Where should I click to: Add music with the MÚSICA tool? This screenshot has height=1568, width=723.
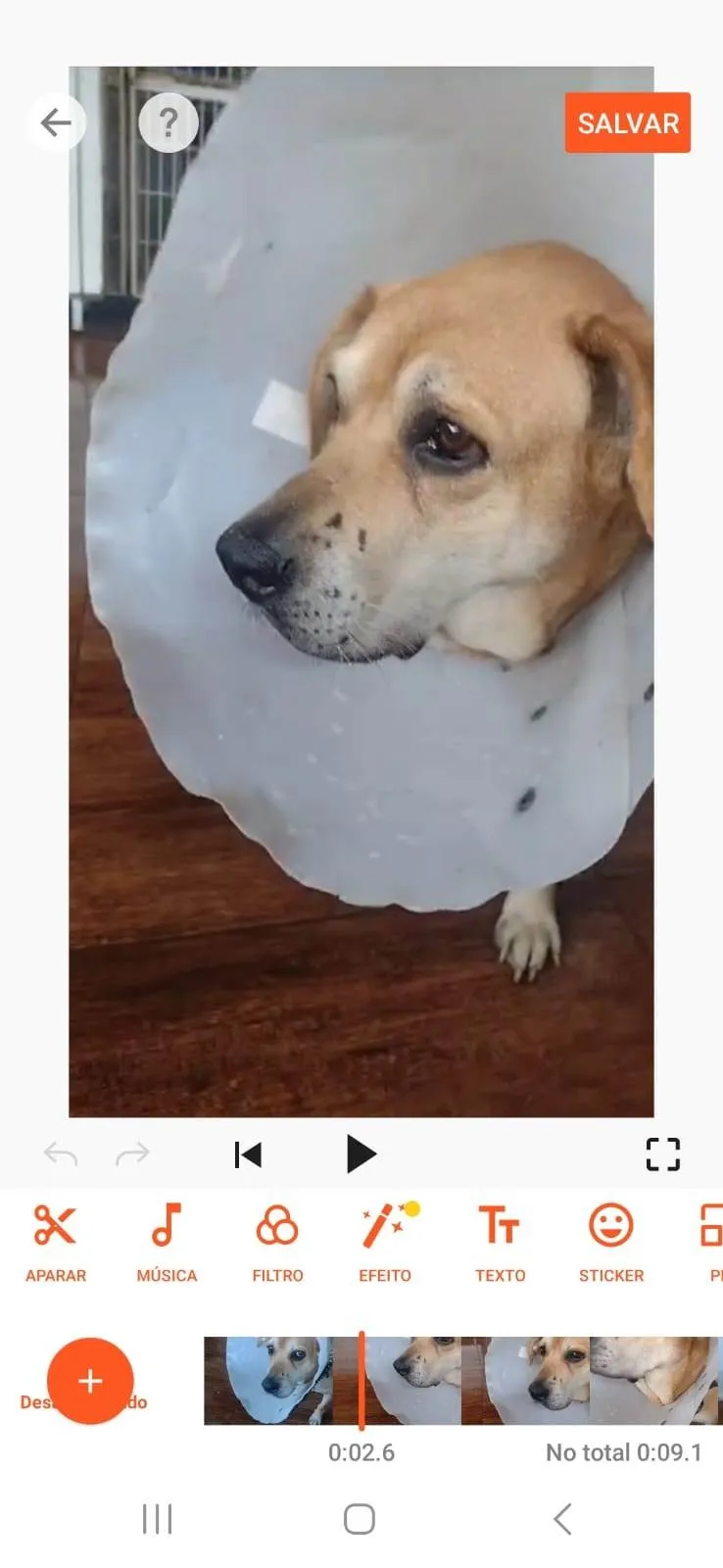[167, 1242]
